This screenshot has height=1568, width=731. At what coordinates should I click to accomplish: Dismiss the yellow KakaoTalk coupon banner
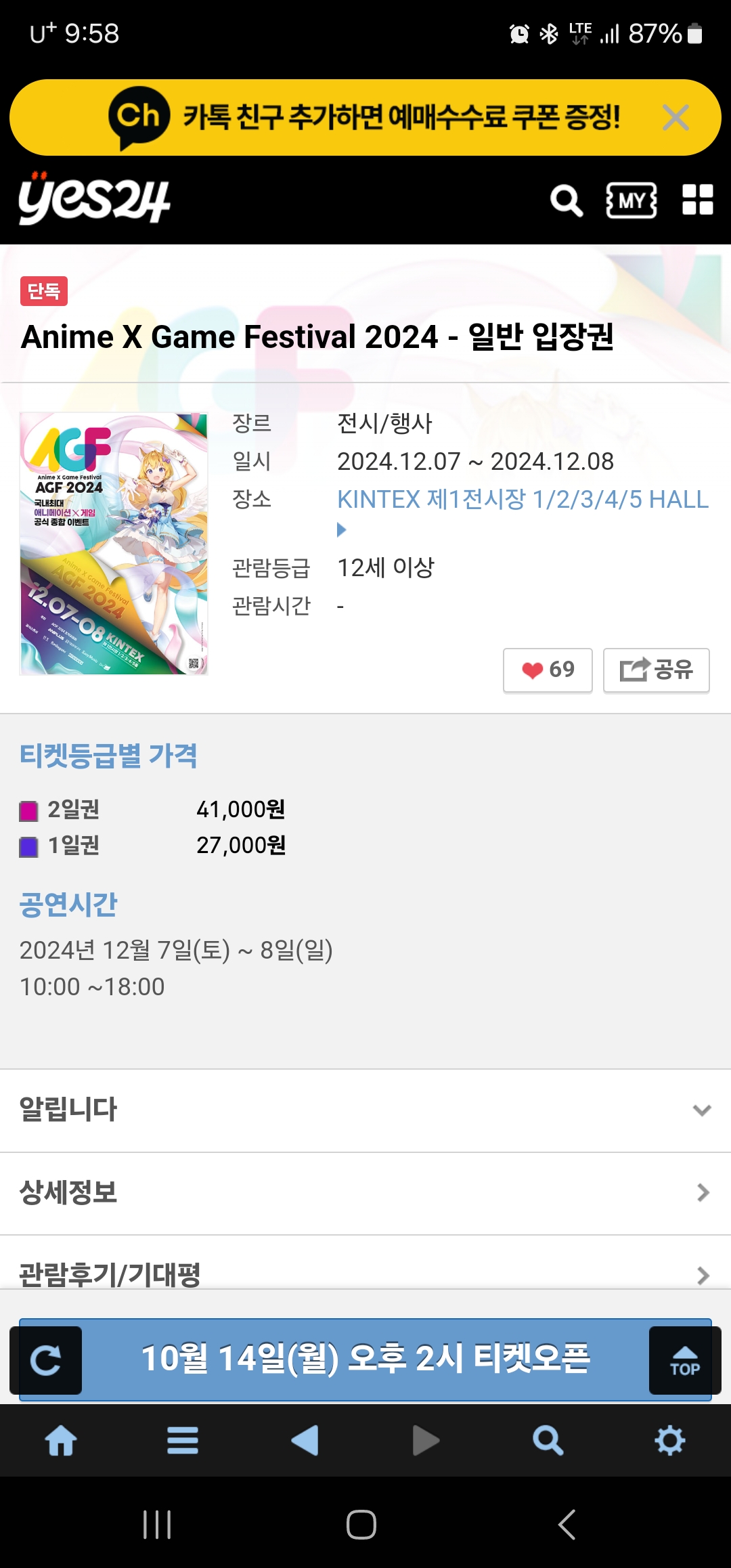click(x=675, y=118)
